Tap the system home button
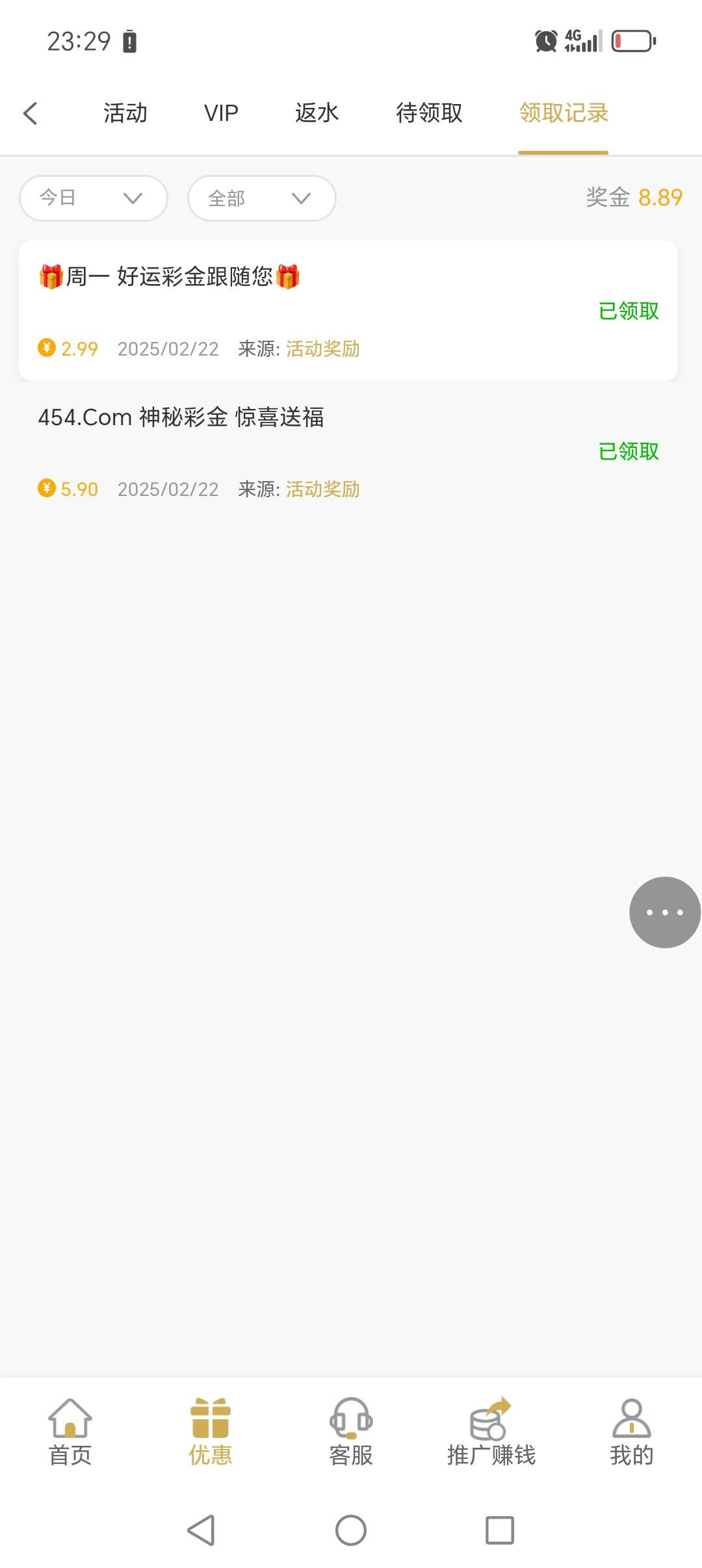 click(351, 1530)
